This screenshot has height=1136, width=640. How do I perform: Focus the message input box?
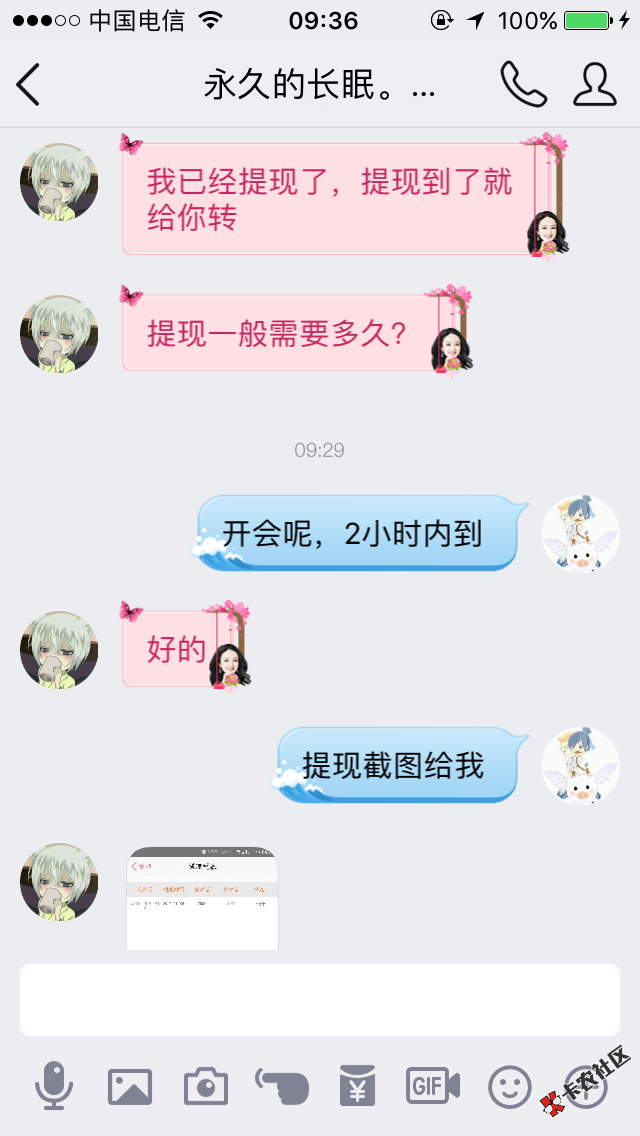click(320, 999)
